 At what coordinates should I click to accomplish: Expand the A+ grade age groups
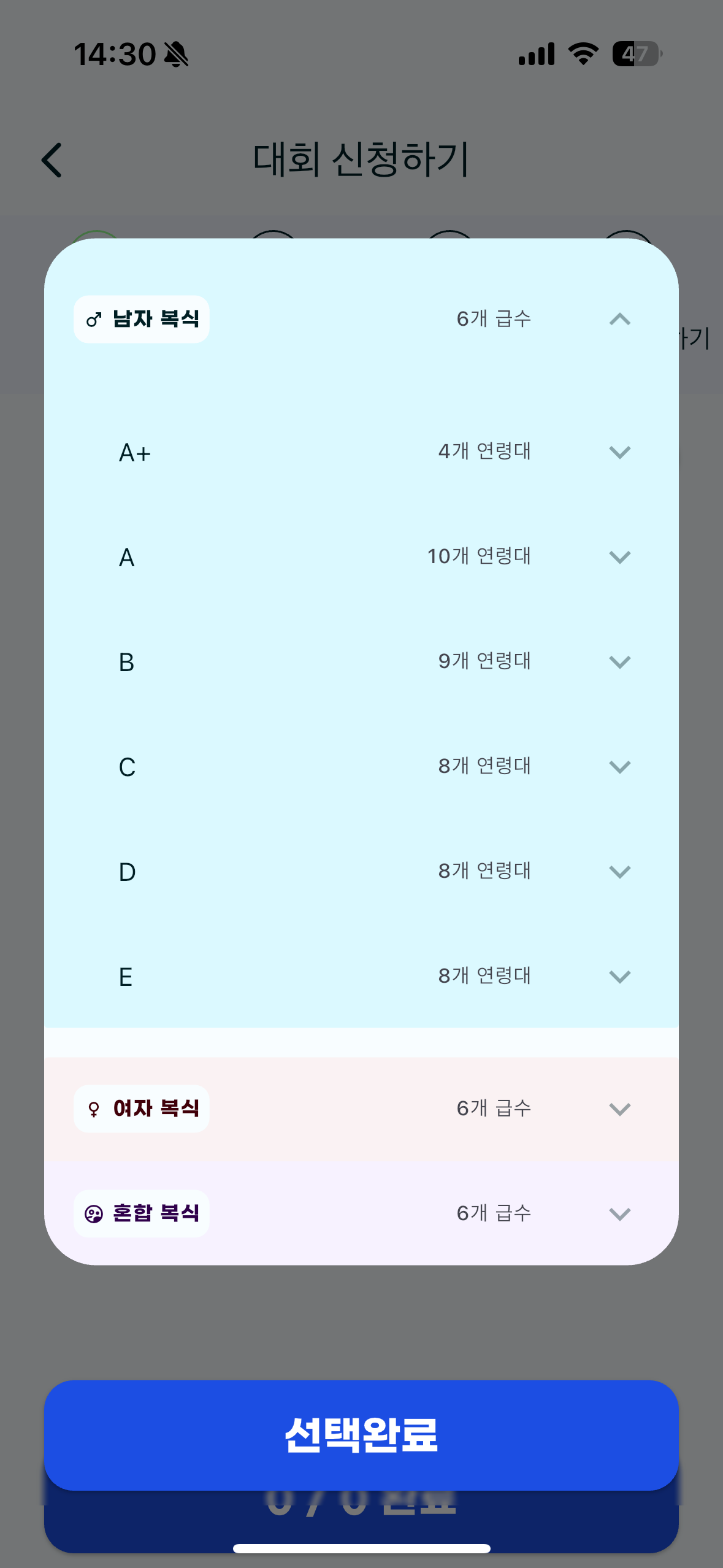(361, 452)
